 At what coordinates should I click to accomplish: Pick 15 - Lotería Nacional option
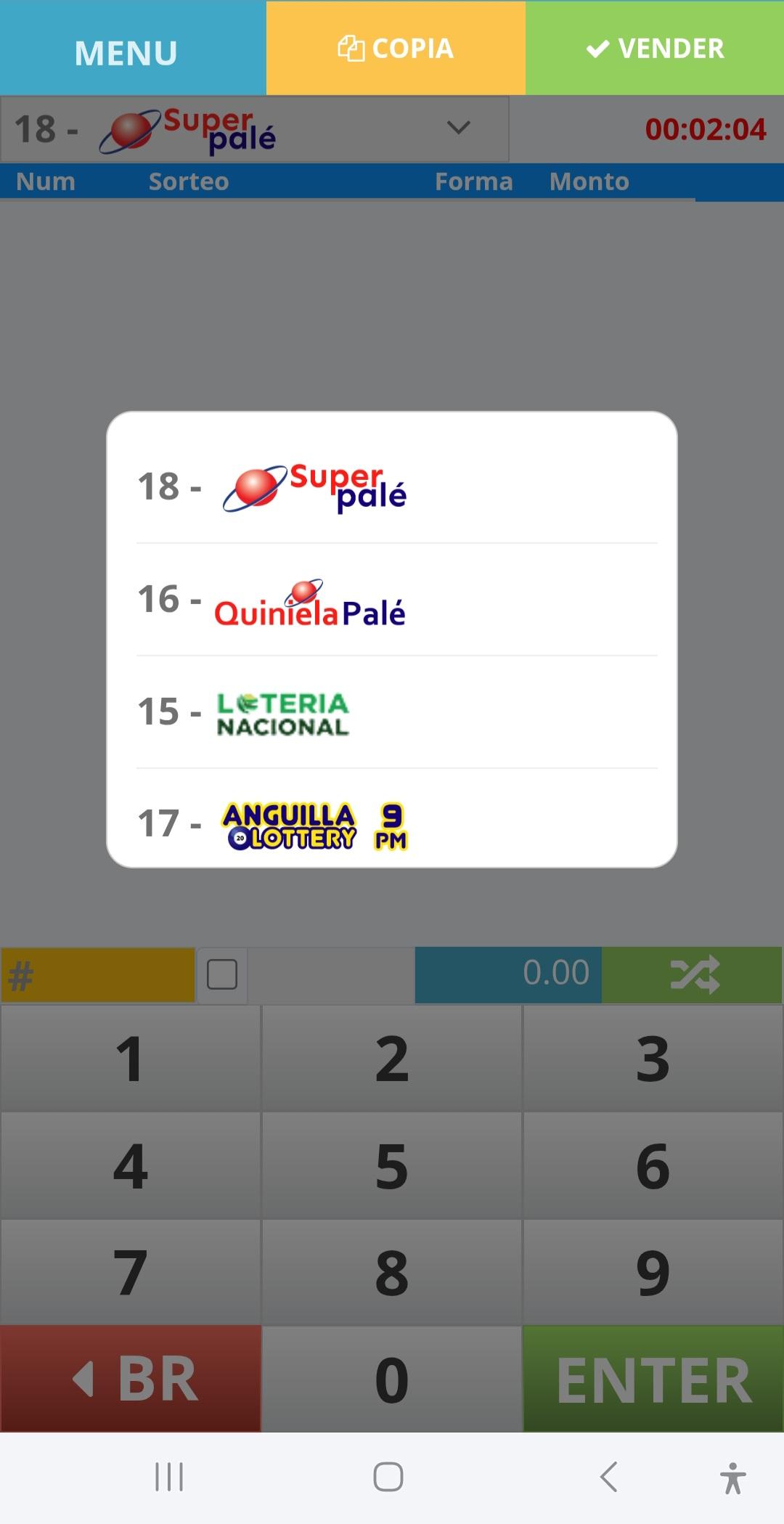click(x=392, y=712)
